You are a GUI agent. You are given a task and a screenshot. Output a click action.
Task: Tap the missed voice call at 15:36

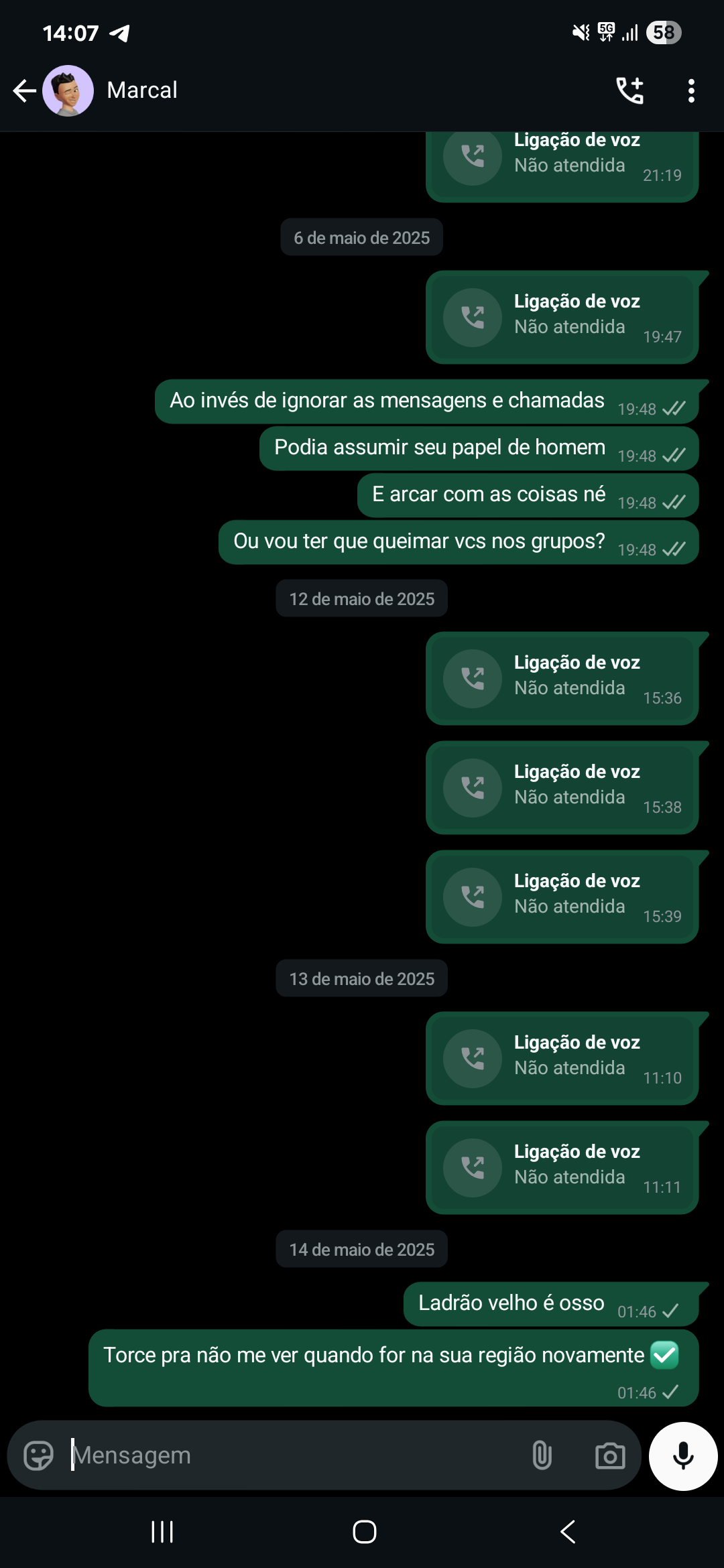(562, 678)
